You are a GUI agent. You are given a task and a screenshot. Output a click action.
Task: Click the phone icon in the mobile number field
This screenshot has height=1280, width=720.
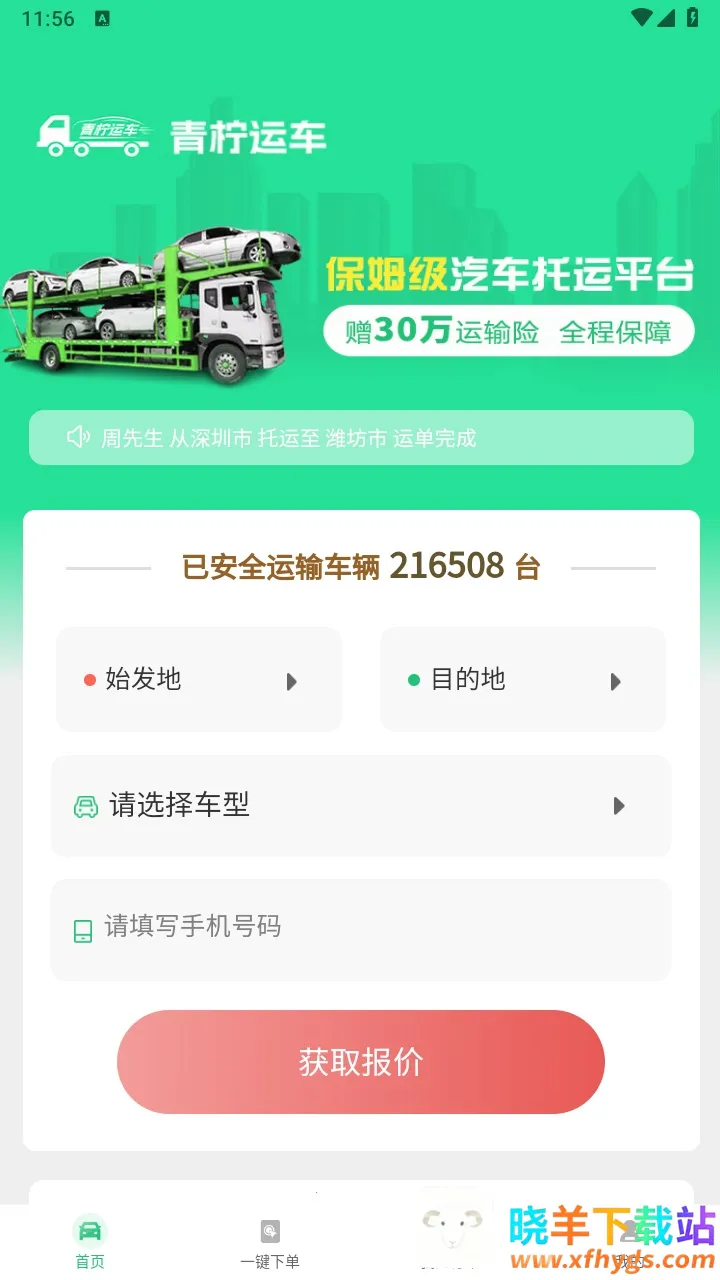point(83,930)
